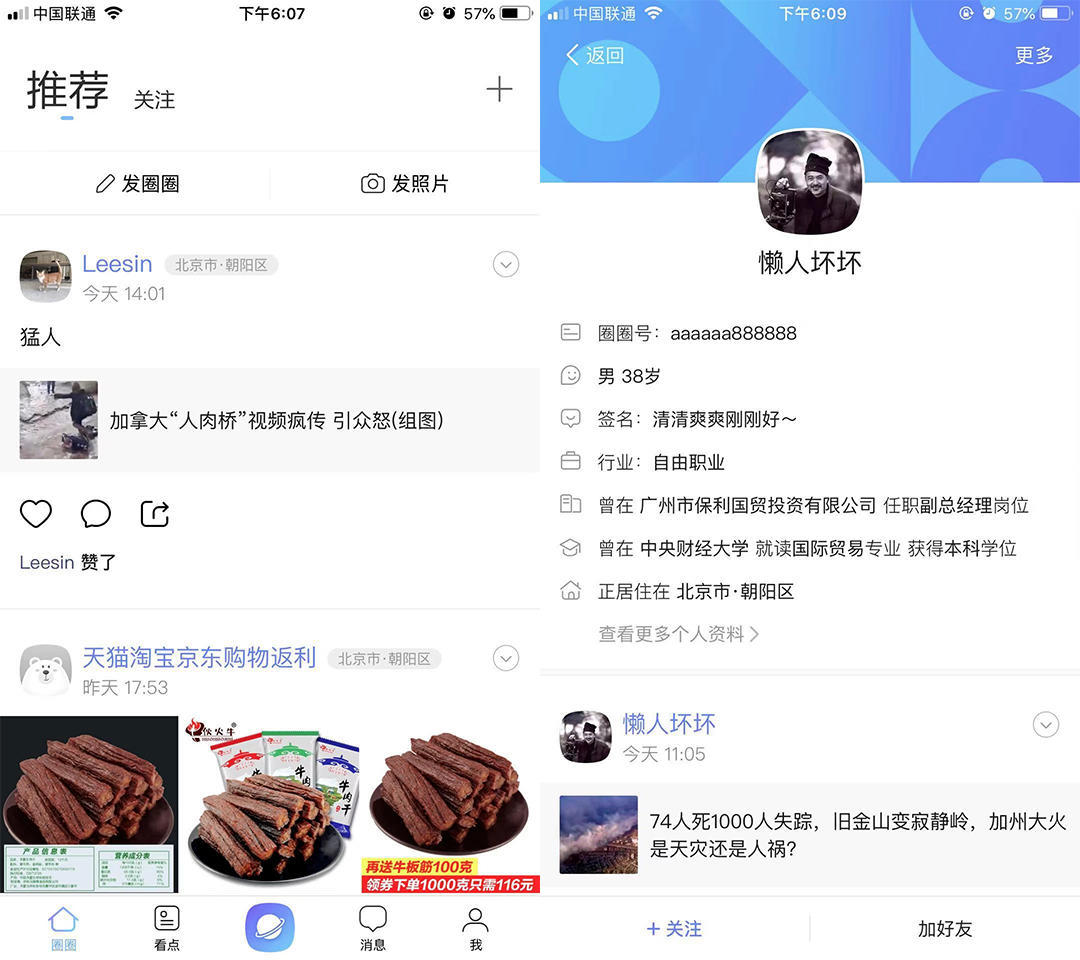Expand the arrow on 天猫淘宝京东购物返利 post
The width and height of the screenshot is (1080, 960).
506,659
